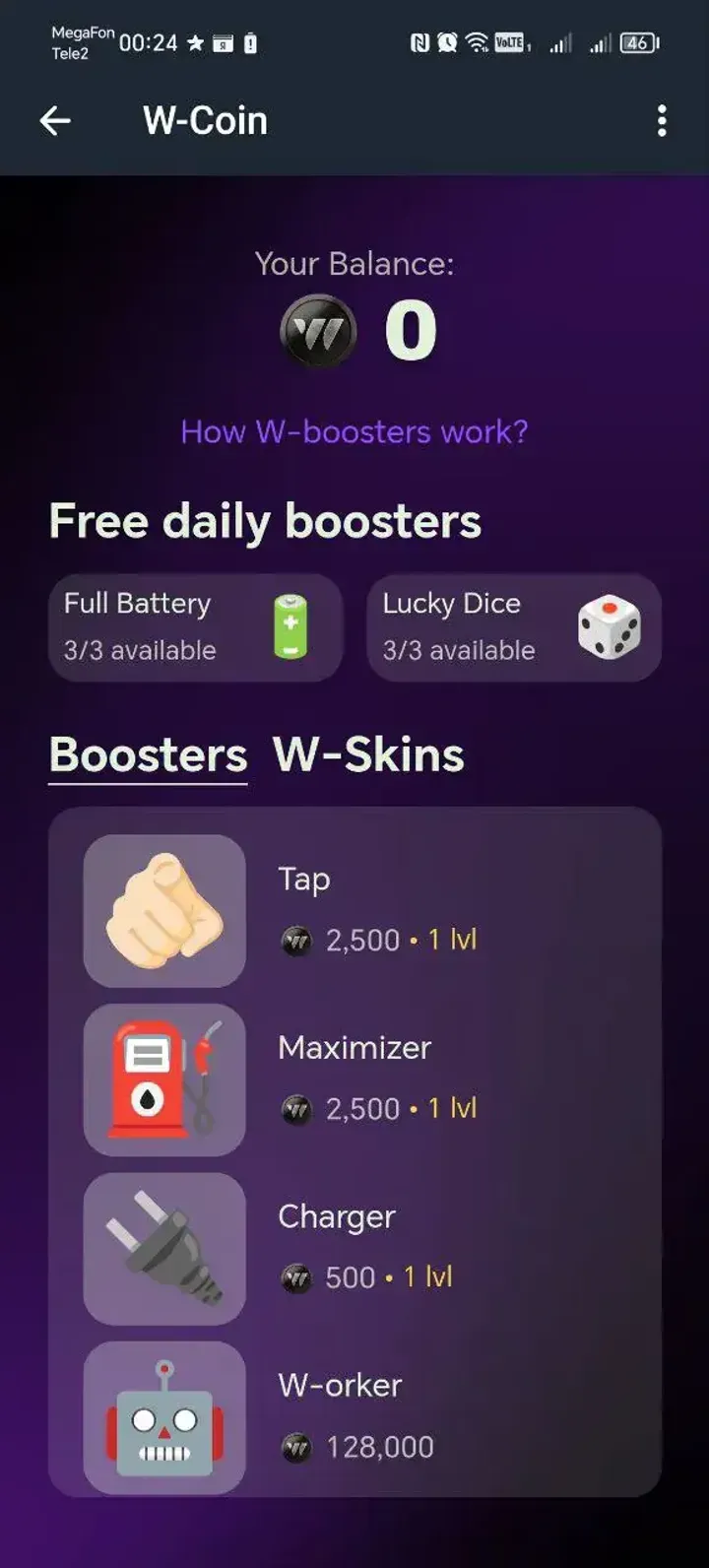Open the three-dot overflow menu

(x=662, y=121)
